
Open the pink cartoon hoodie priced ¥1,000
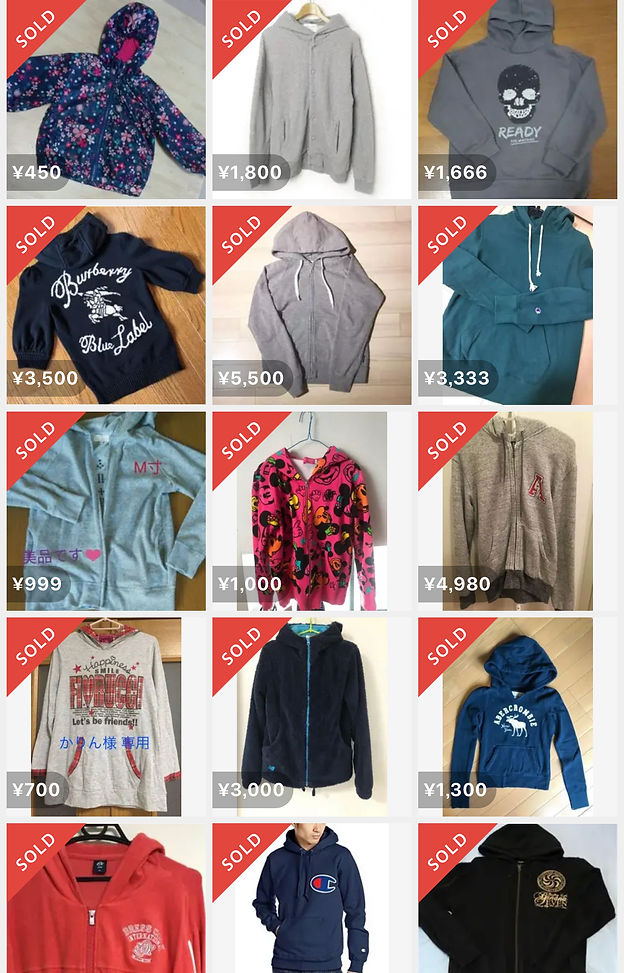[312, 511]
